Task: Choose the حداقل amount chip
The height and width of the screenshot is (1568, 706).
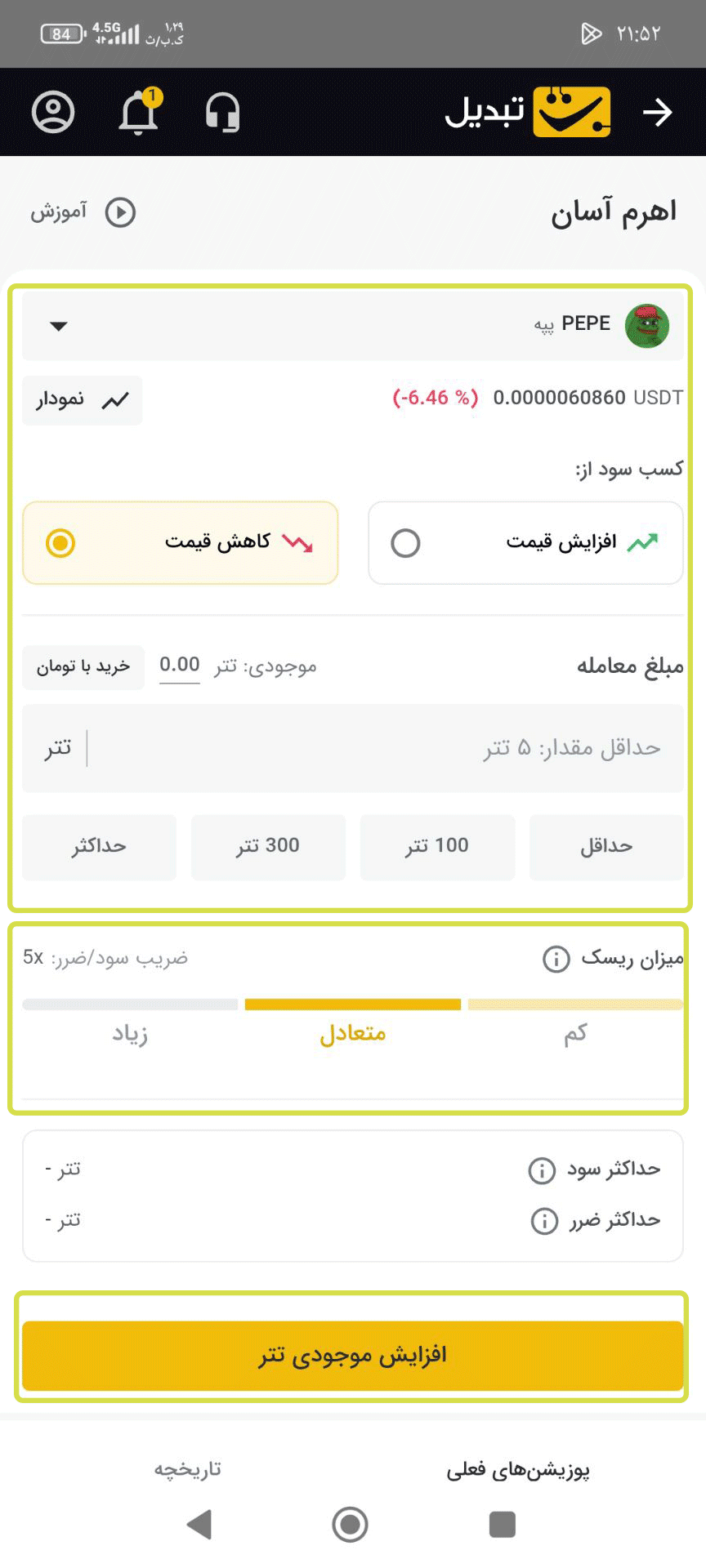Action: point(606,847)
